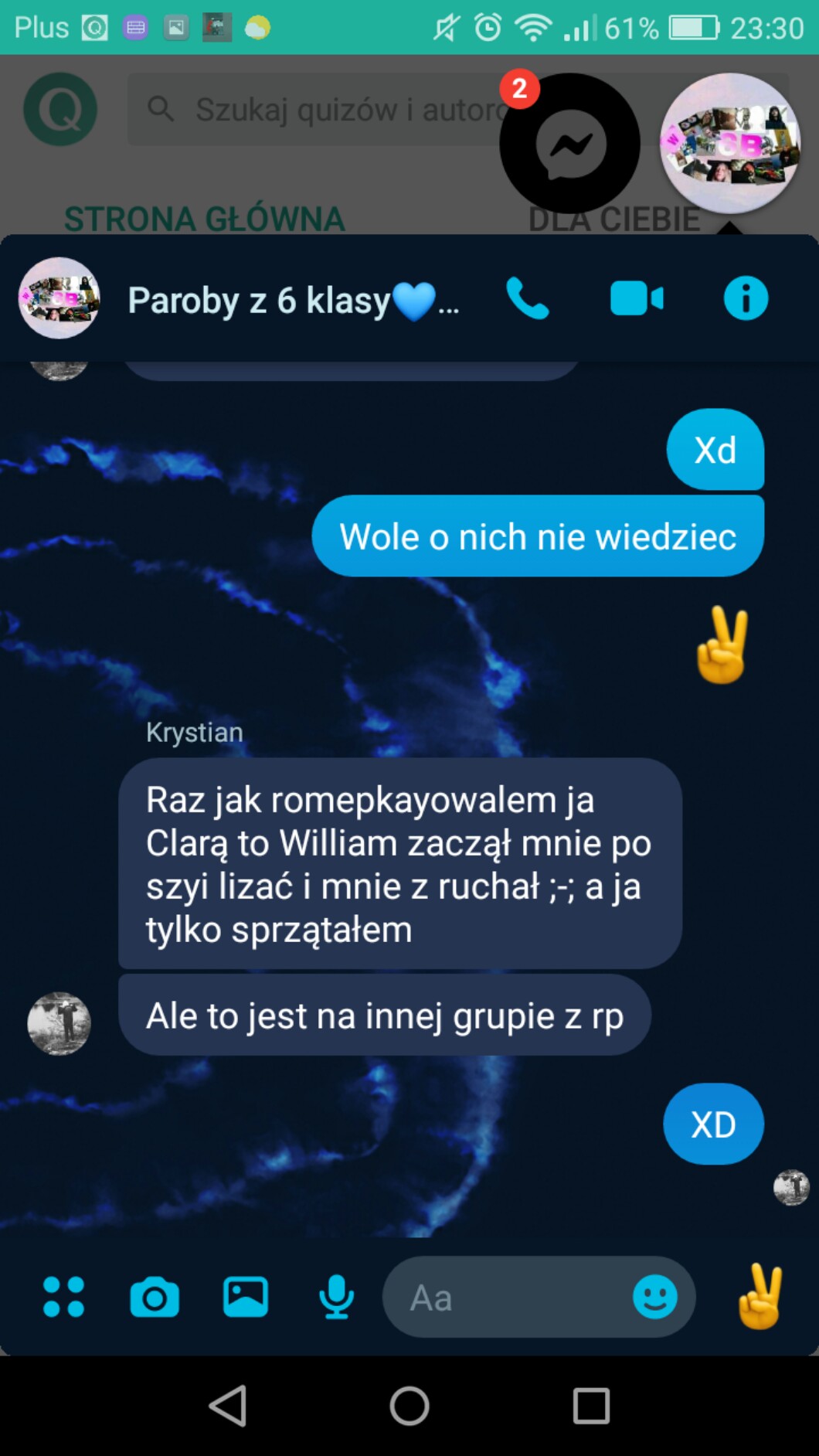819x1456 pixels.
Task: Go to the home screen
Action: (x=409, y=1405)
